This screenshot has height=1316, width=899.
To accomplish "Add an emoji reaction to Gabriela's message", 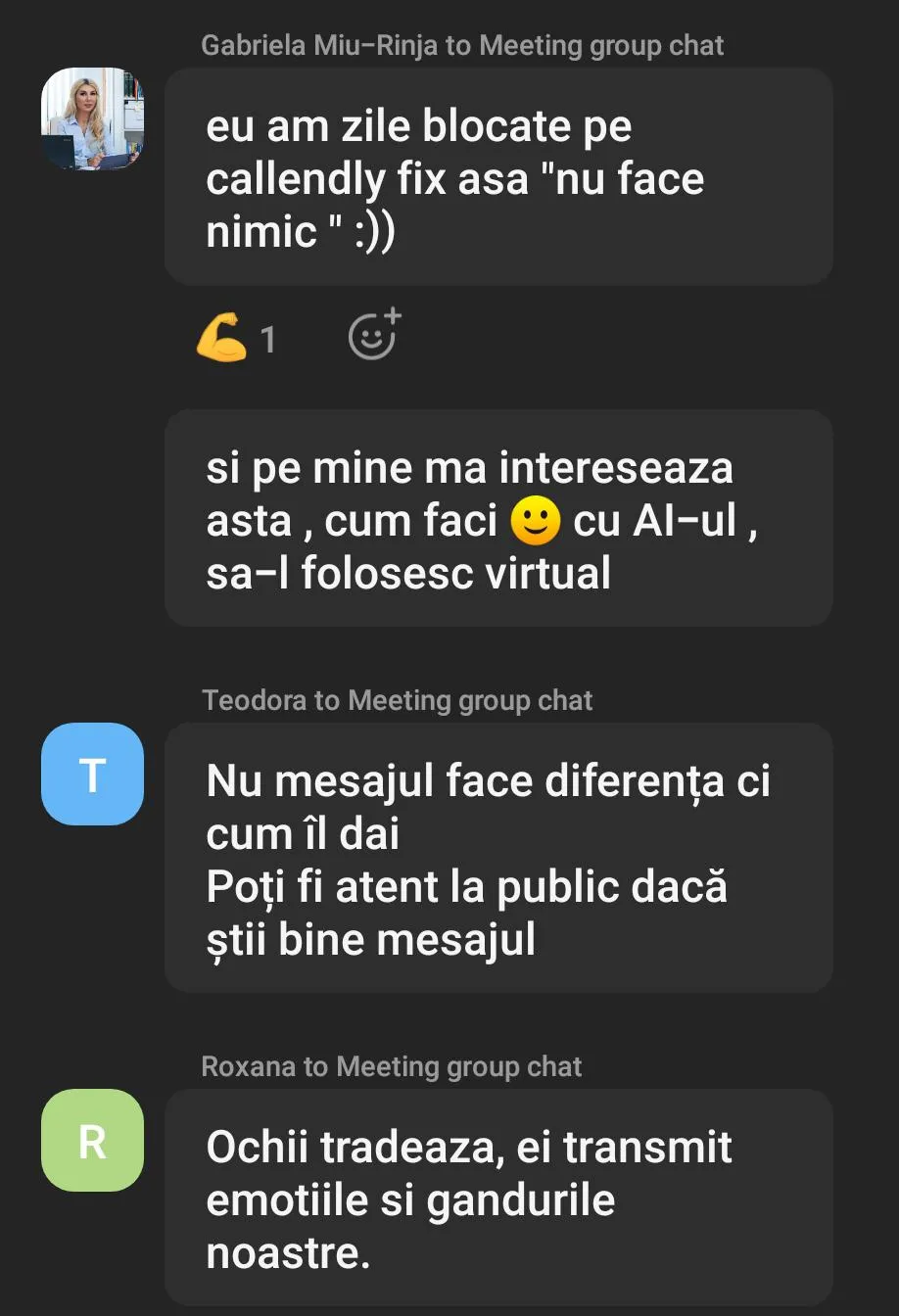I will pos(375,337).
